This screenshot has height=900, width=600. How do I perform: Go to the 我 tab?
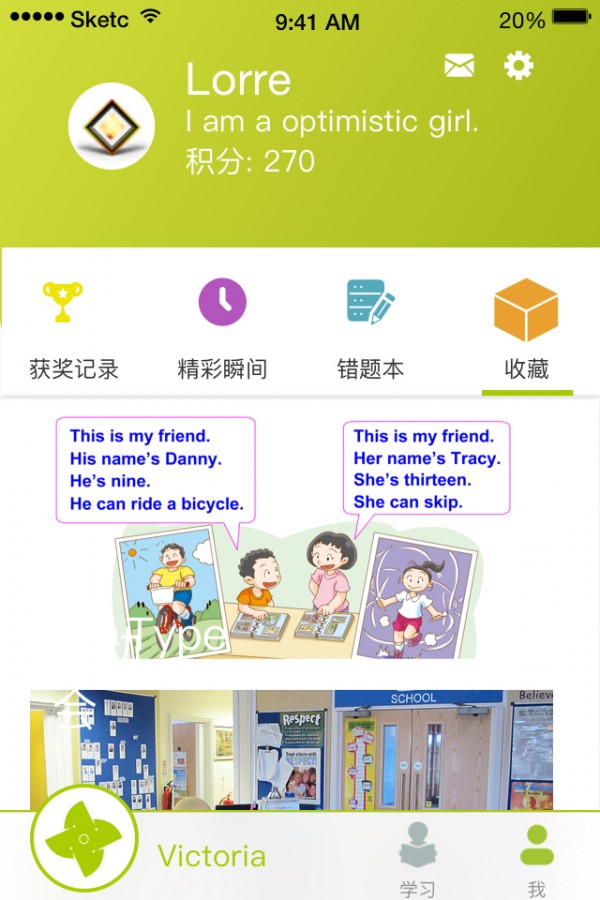tap(537, 857)
